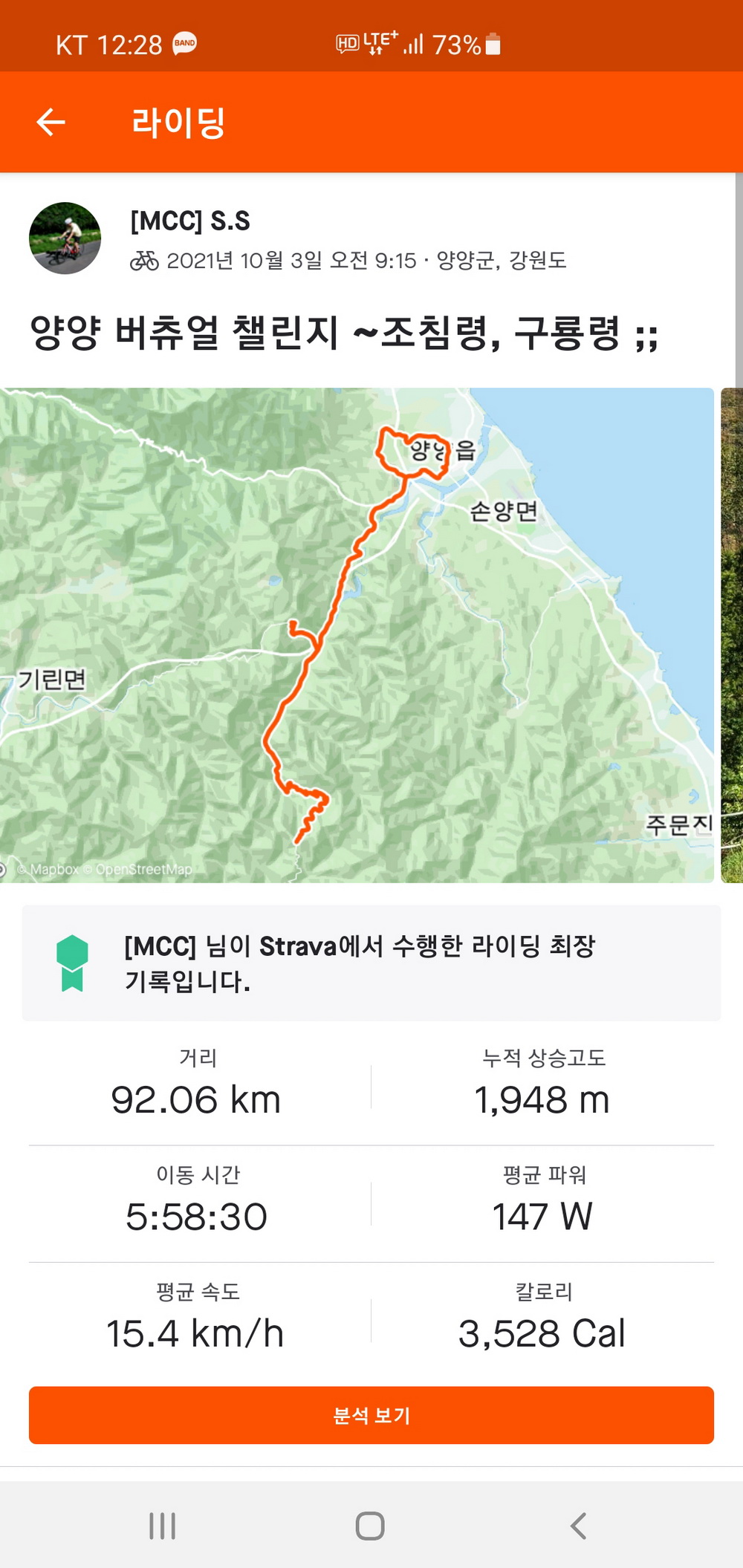Viewport: 743px width, 1568px height.
Task: Open the [MCC] S.S profile picture
Action: pos(65,238)
